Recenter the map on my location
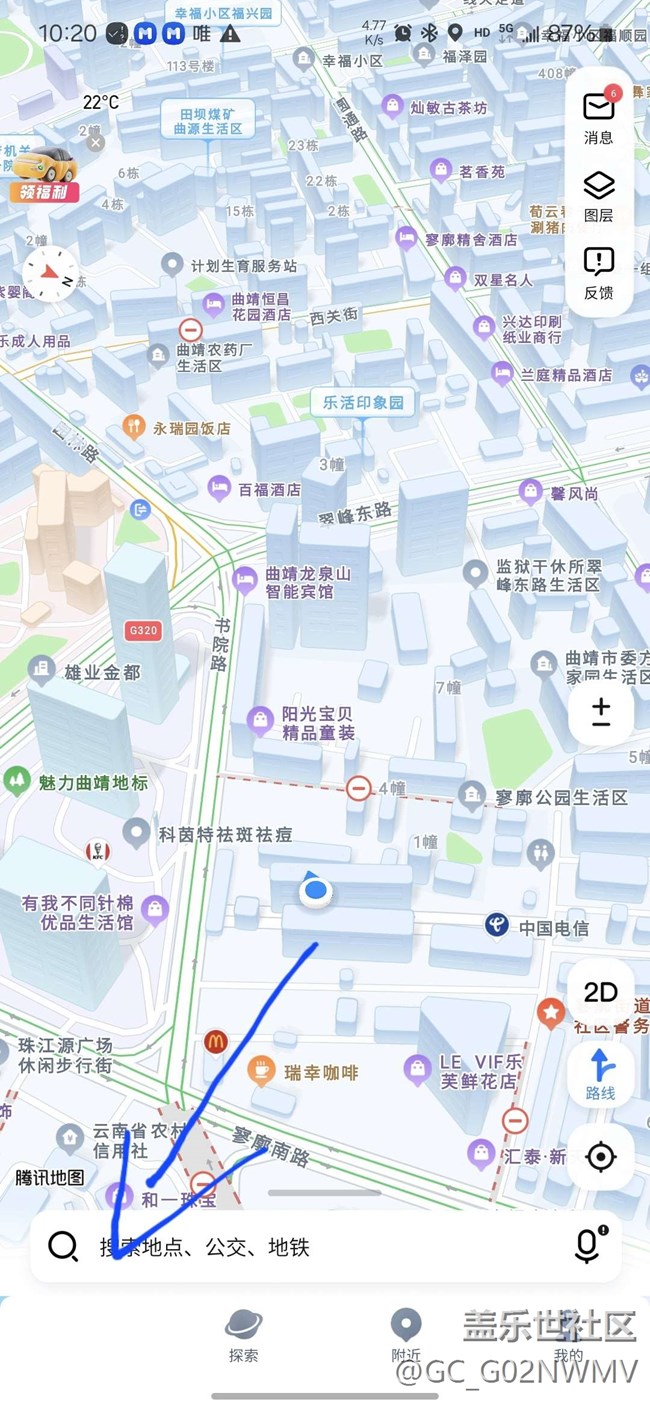 point(601,1157)
